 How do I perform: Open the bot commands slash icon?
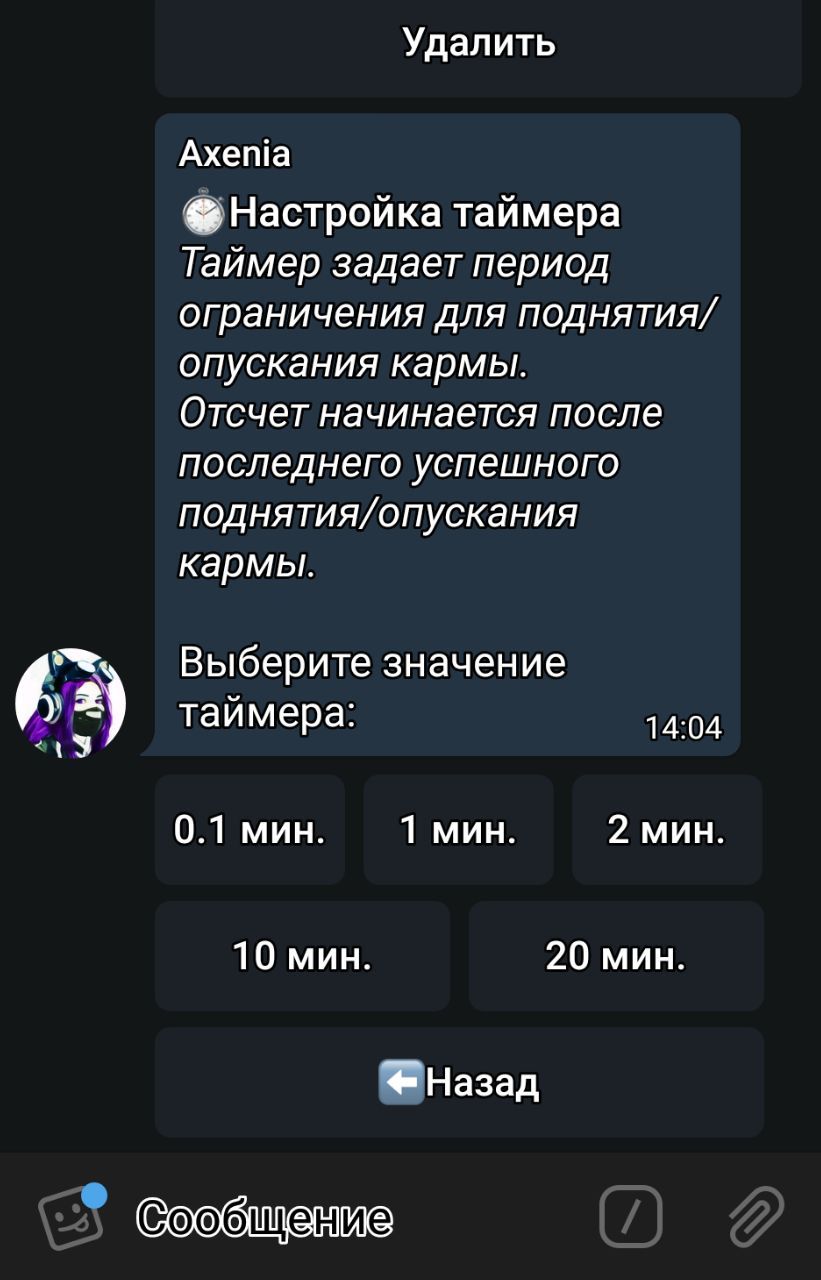(x=631, y=1217)
